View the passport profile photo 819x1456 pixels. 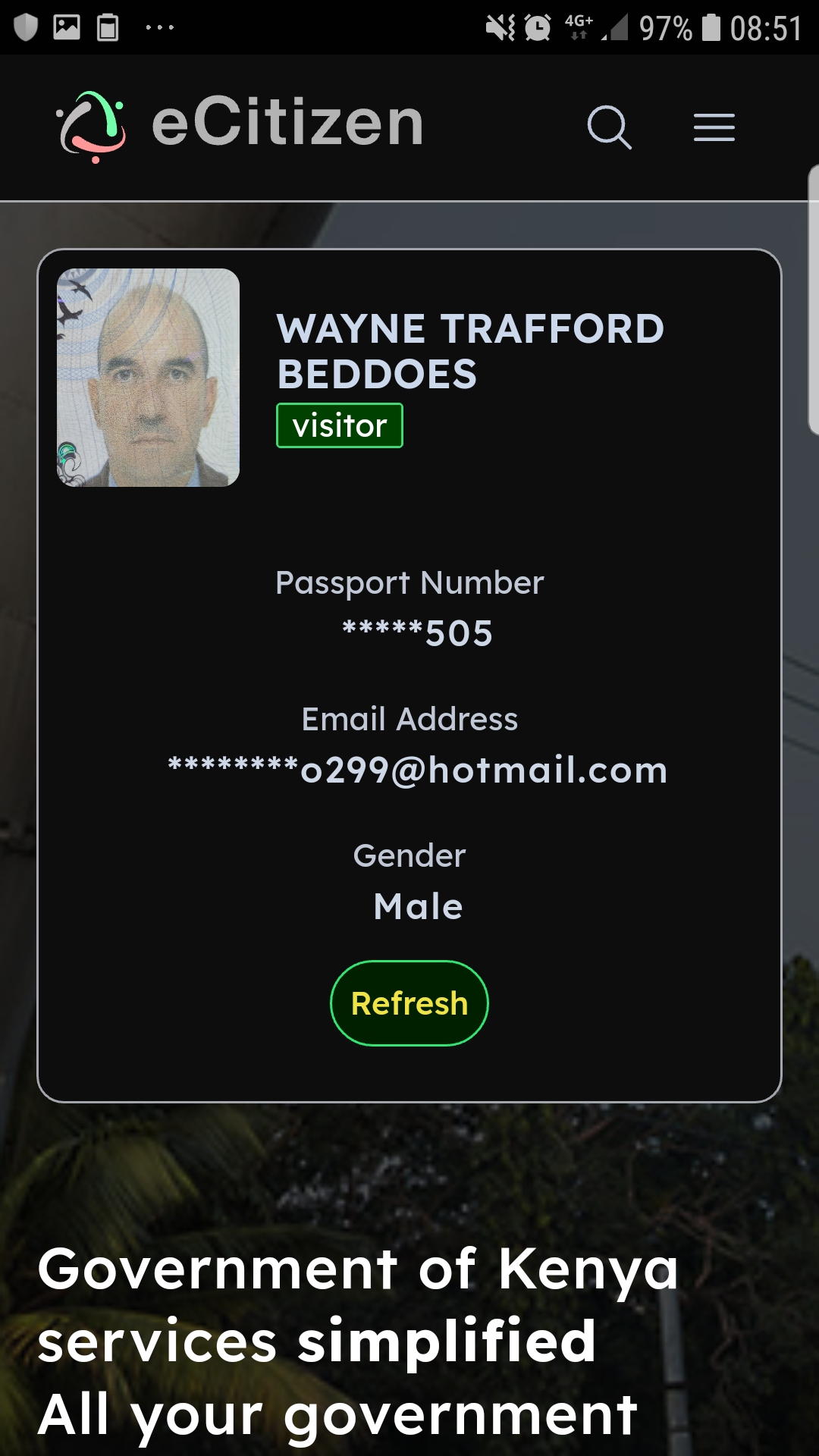pyautogui.click(x=147, y=375)
